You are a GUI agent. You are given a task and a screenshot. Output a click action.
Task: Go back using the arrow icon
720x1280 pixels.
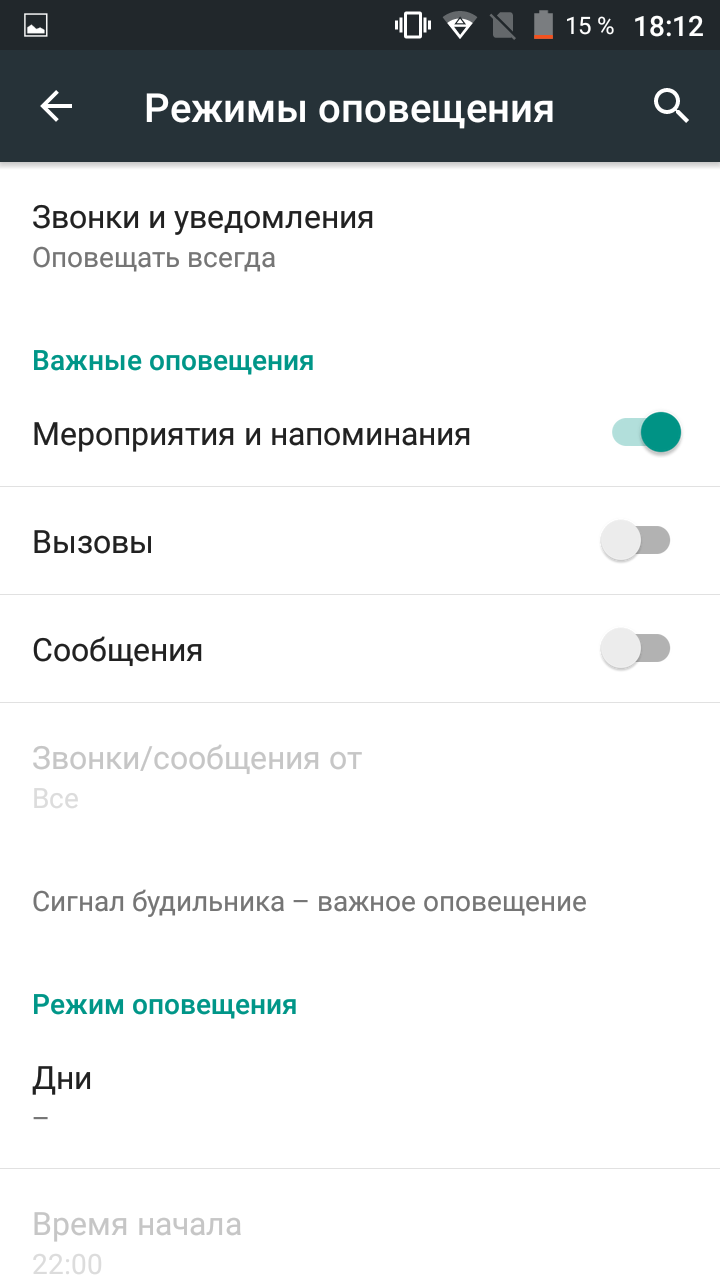pyautogui.click(x=56, y=107)
